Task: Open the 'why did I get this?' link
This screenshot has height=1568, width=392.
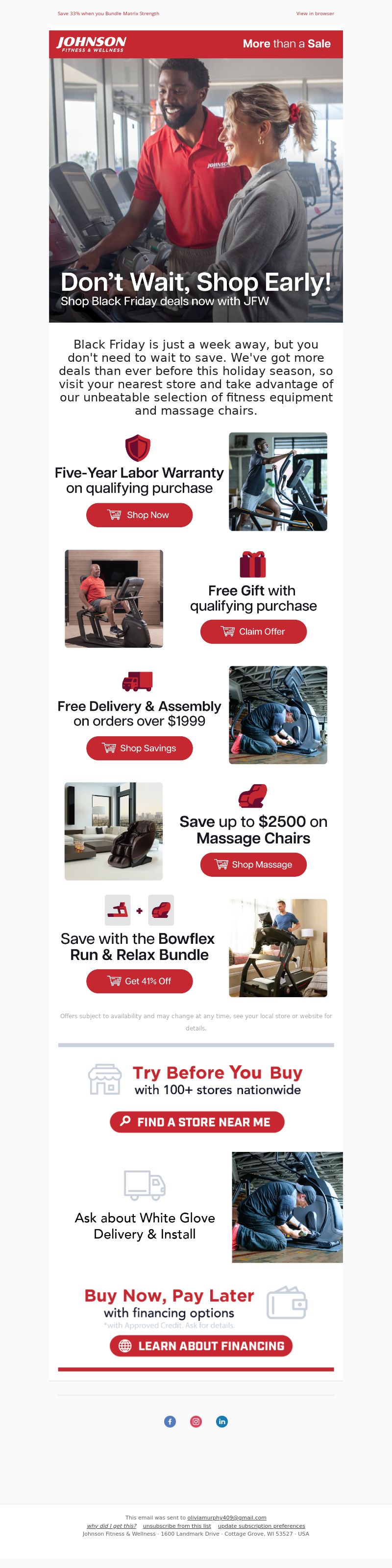Action: (x=112, y=1526)
